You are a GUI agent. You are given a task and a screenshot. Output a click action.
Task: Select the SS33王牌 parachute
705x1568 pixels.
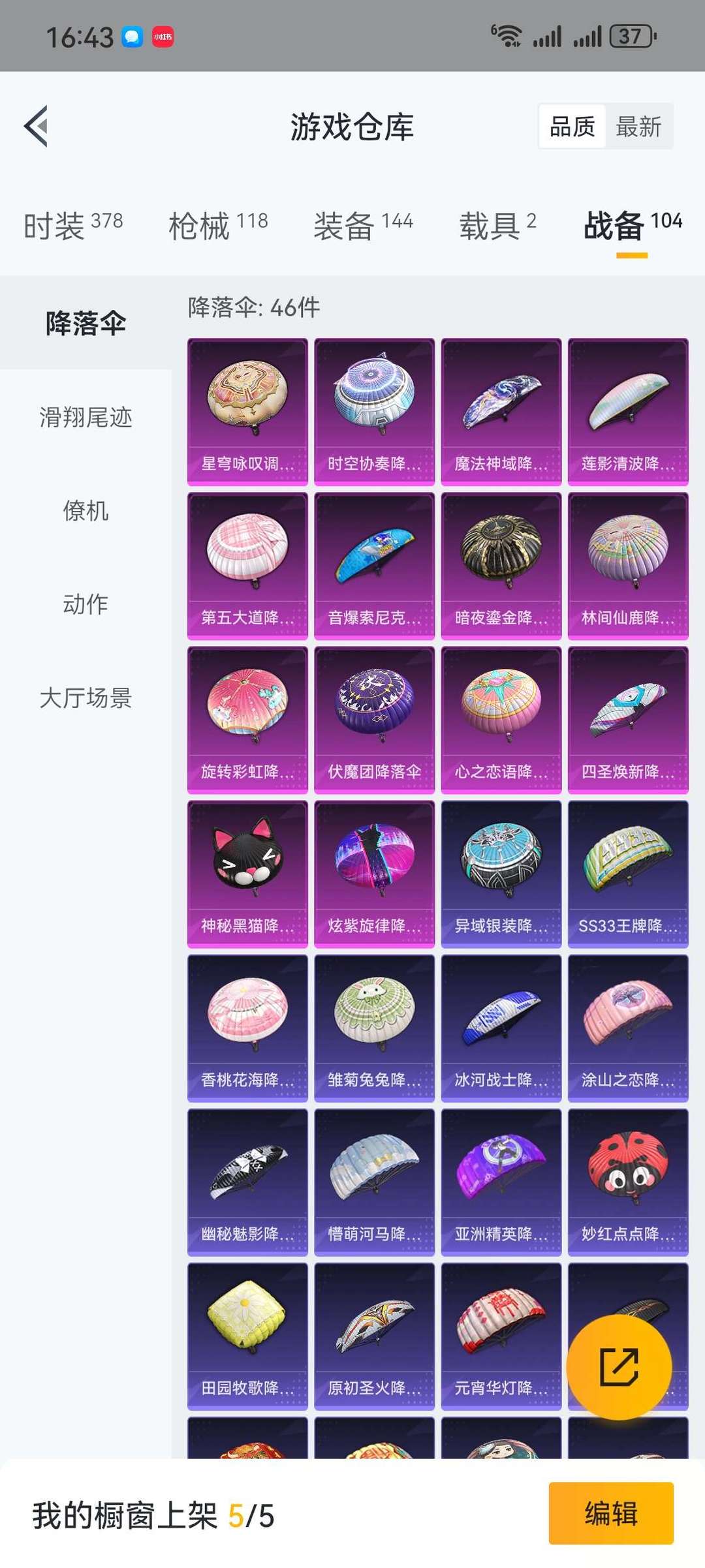point(628,874)
